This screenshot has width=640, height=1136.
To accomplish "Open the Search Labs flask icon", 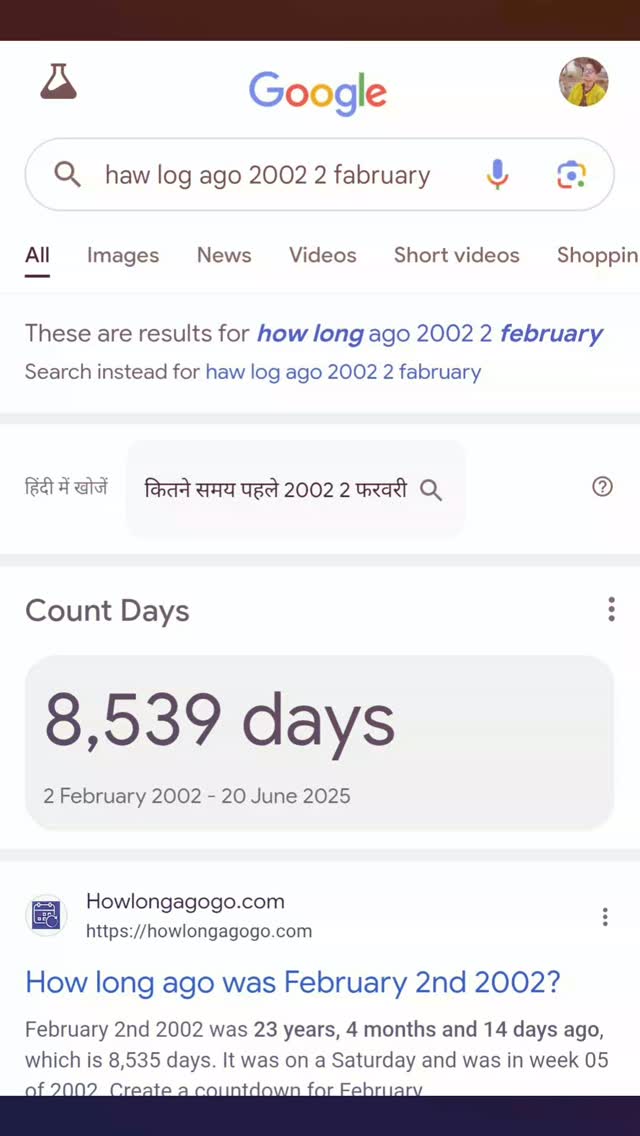I will tap(58, 82).
